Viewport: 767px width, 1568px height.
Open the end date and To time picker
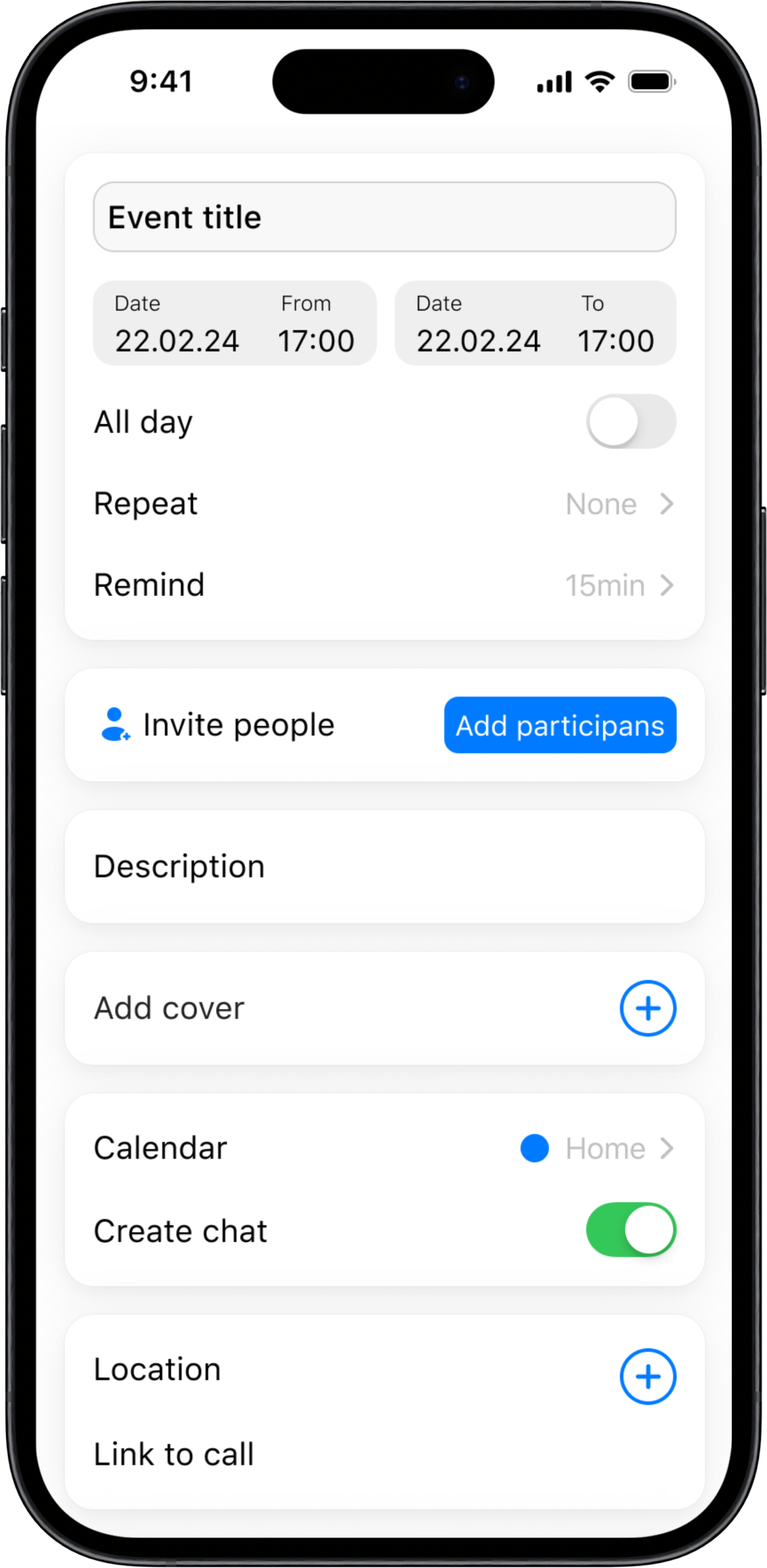click(535, 323)
